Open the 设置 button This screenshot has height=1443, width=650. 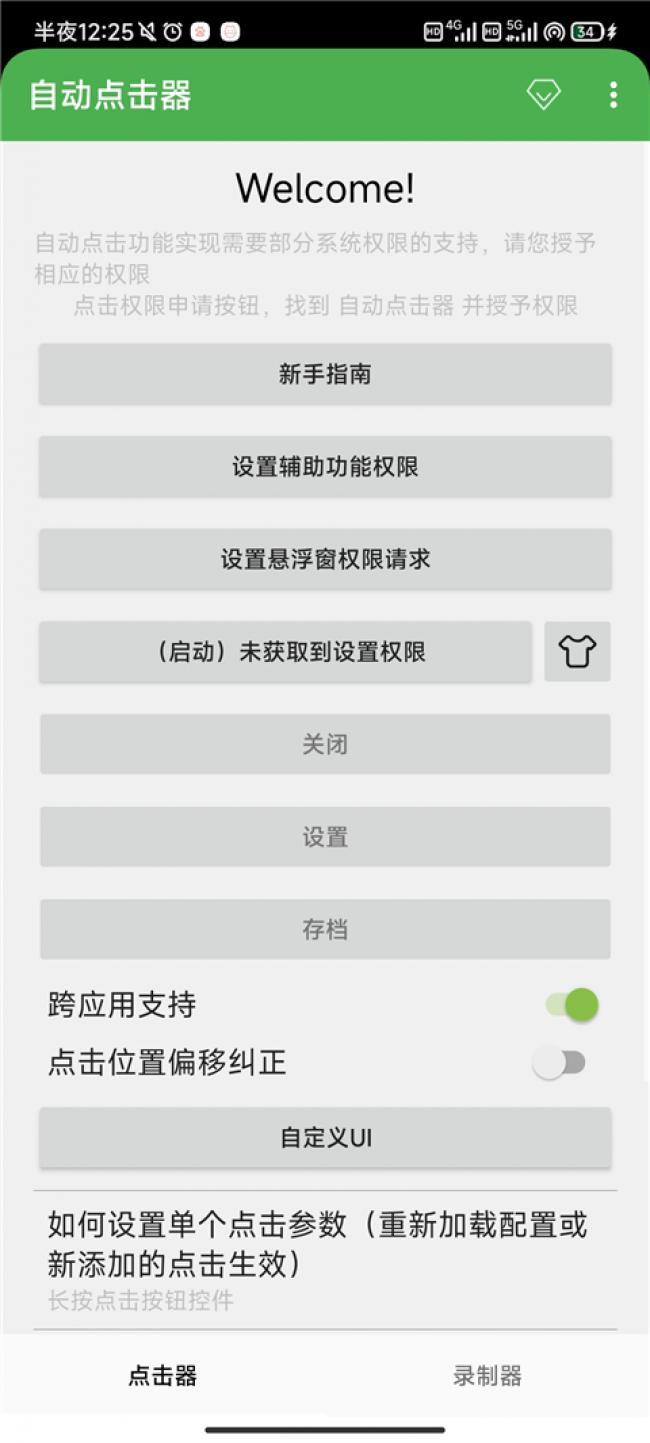tap(325, 837)
